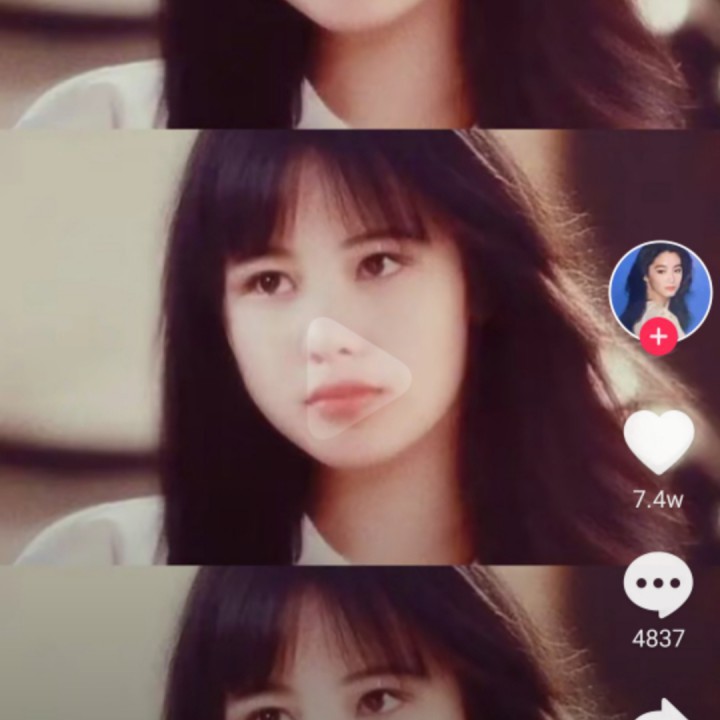Viewport: 720px width, 720px height.
Task: Follow the creator with the plus badge
Action: click(x=658, y=338)
